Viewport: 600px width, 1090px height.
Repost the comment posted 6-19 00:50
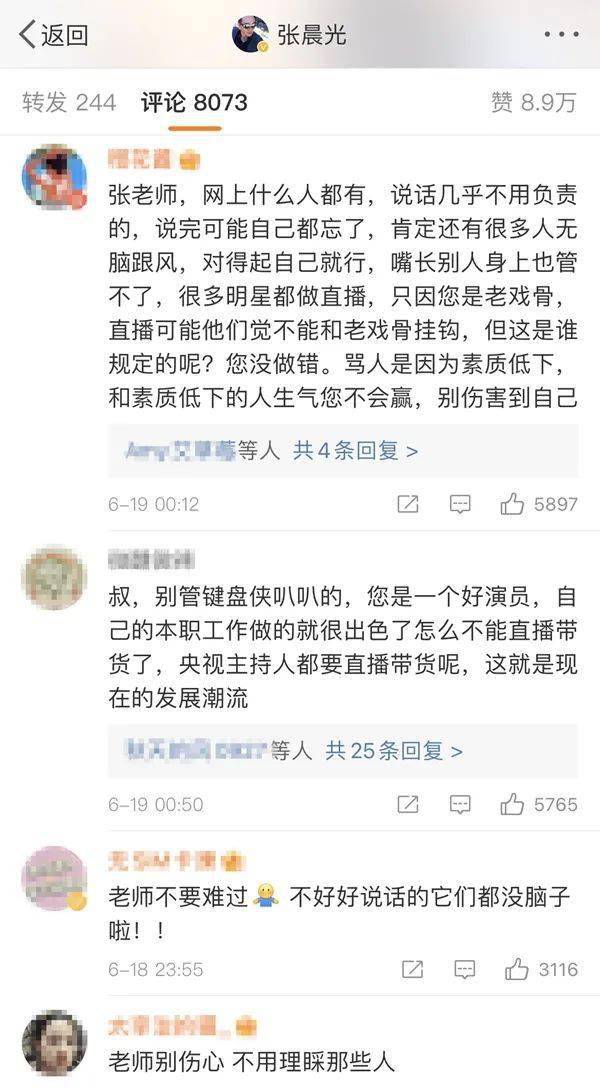click(x=407, y=804)
